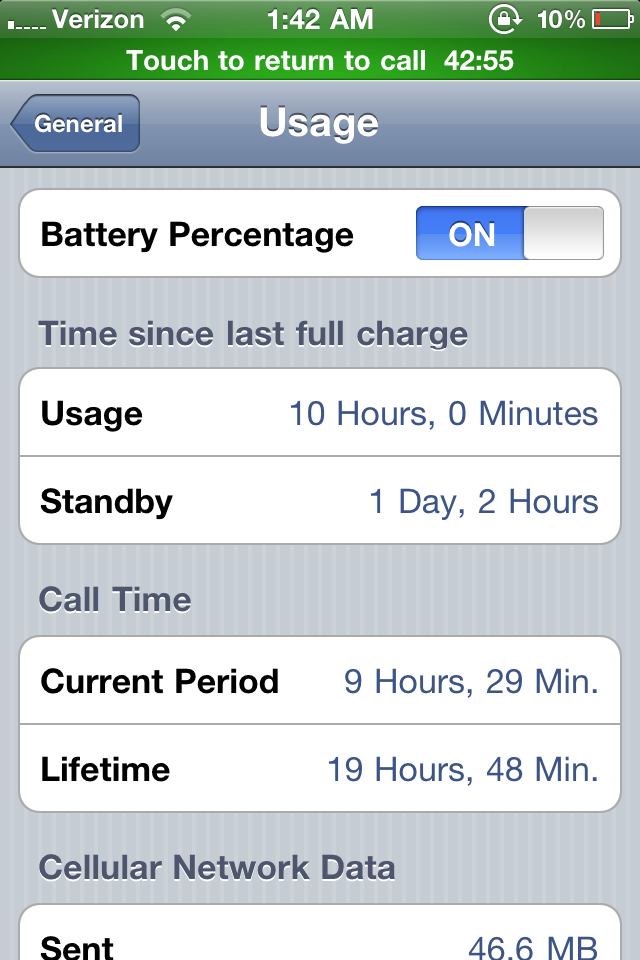Touch the green bar to return to call

320,61
